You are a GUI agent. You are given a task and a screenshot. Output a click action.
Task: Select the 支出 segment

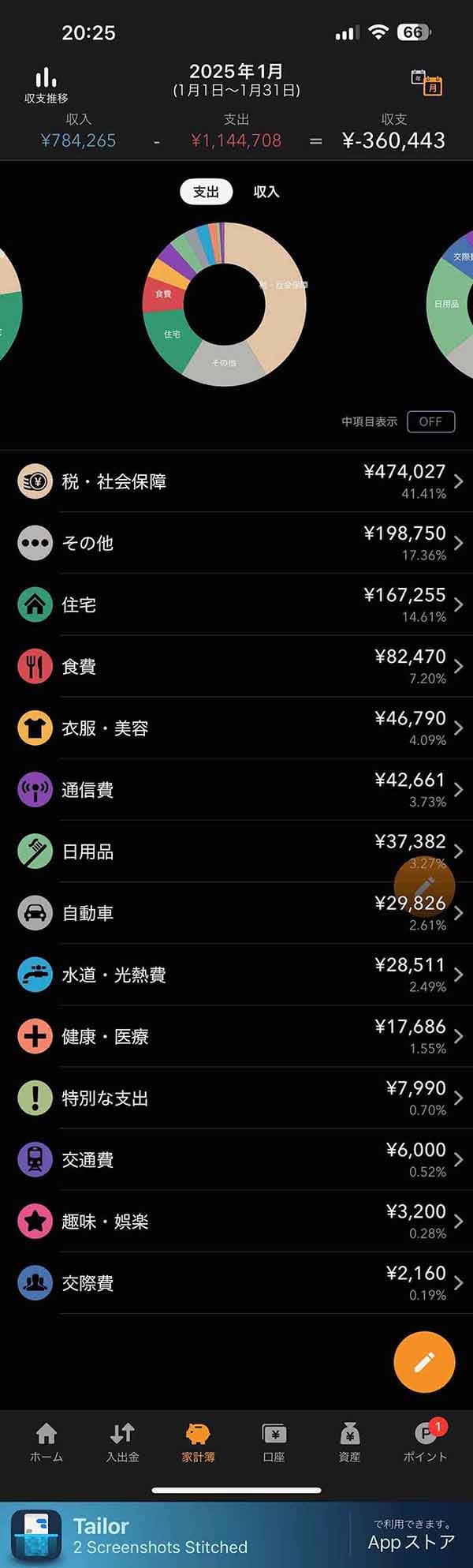206,192
